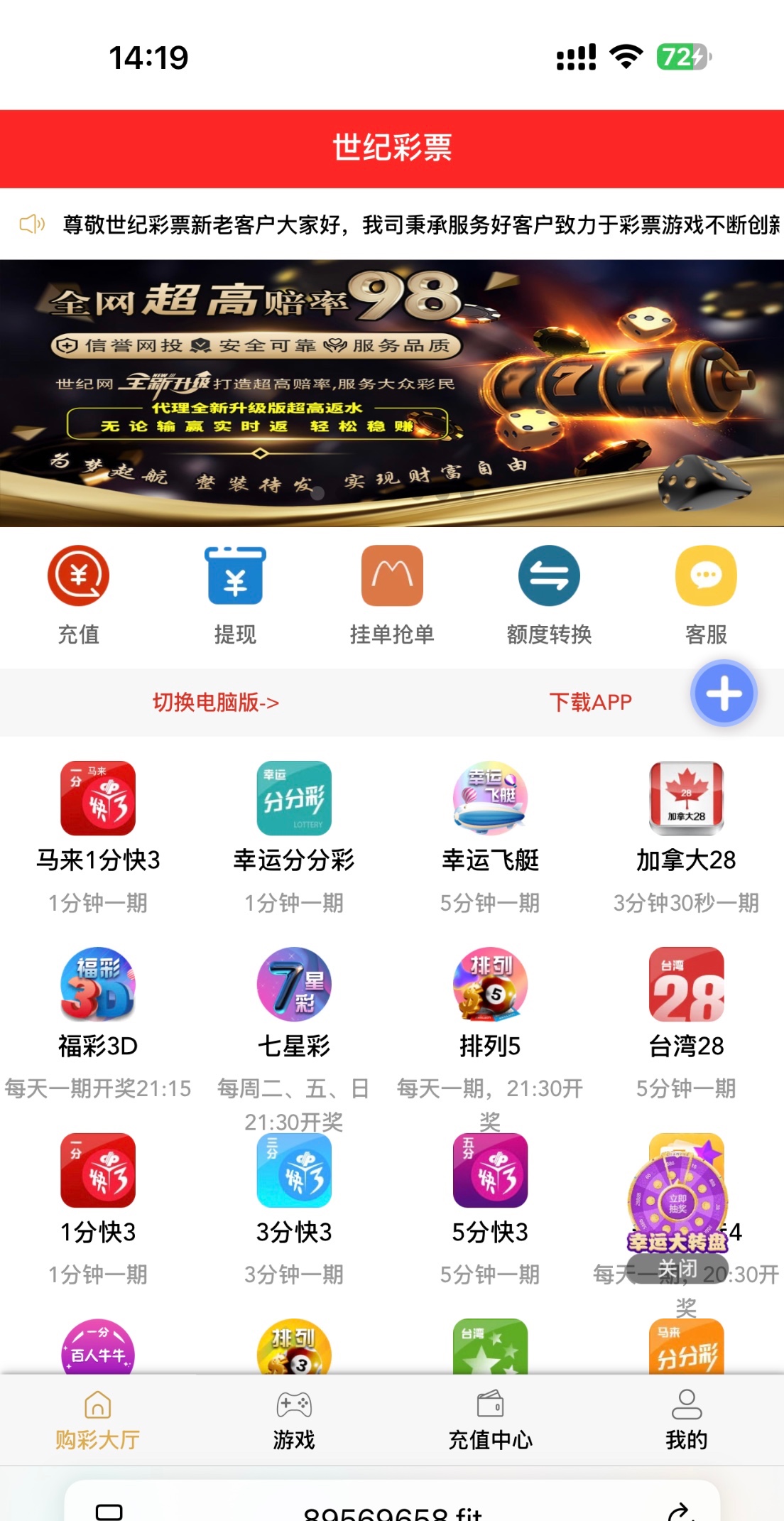Close the 幸运大转盘 popup
784x1521 pixels.
677,1268
